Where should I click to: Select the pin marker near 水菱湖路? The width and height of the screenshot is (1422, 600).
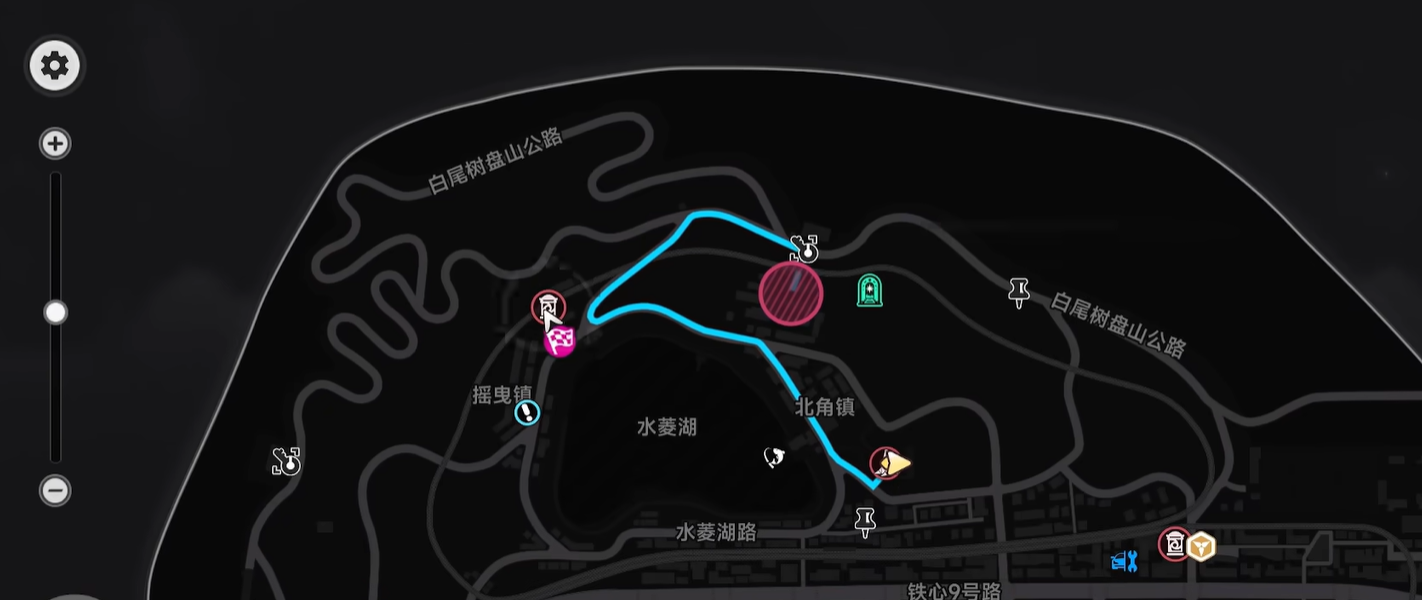pyautogui.click(x=866, y=520)
